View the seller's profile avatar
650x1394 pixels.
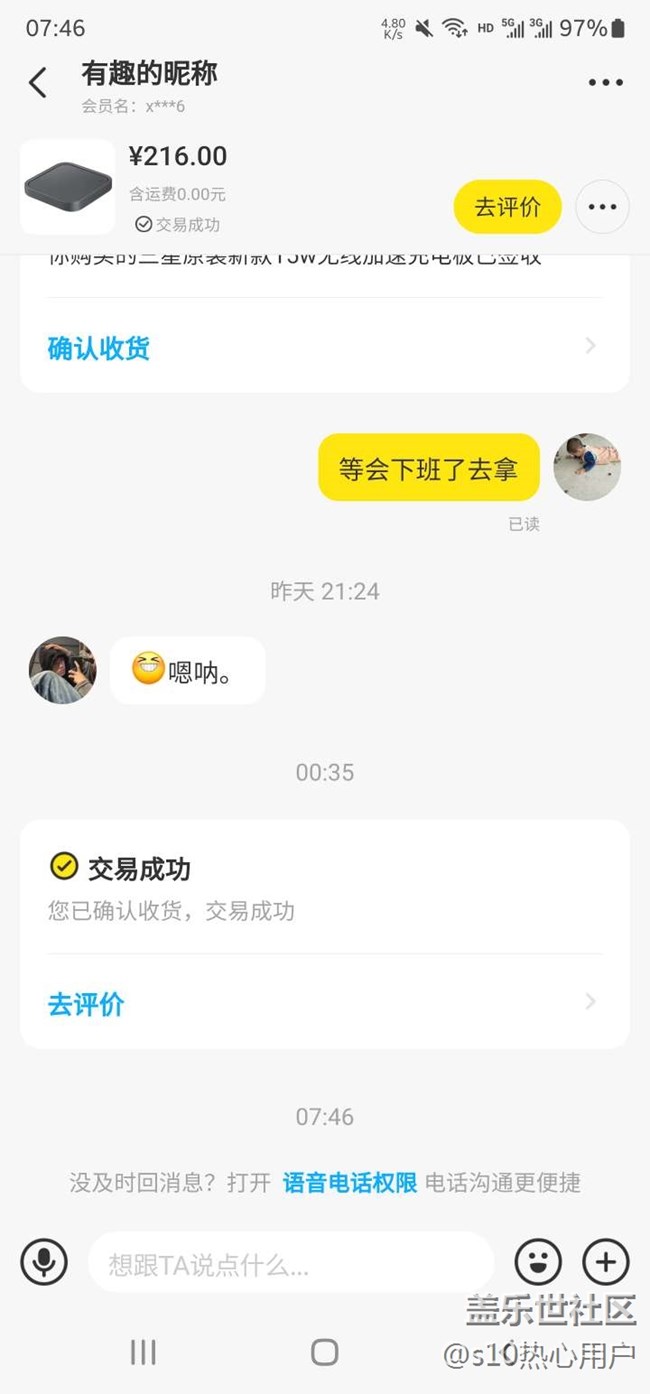tap(62, 670)
